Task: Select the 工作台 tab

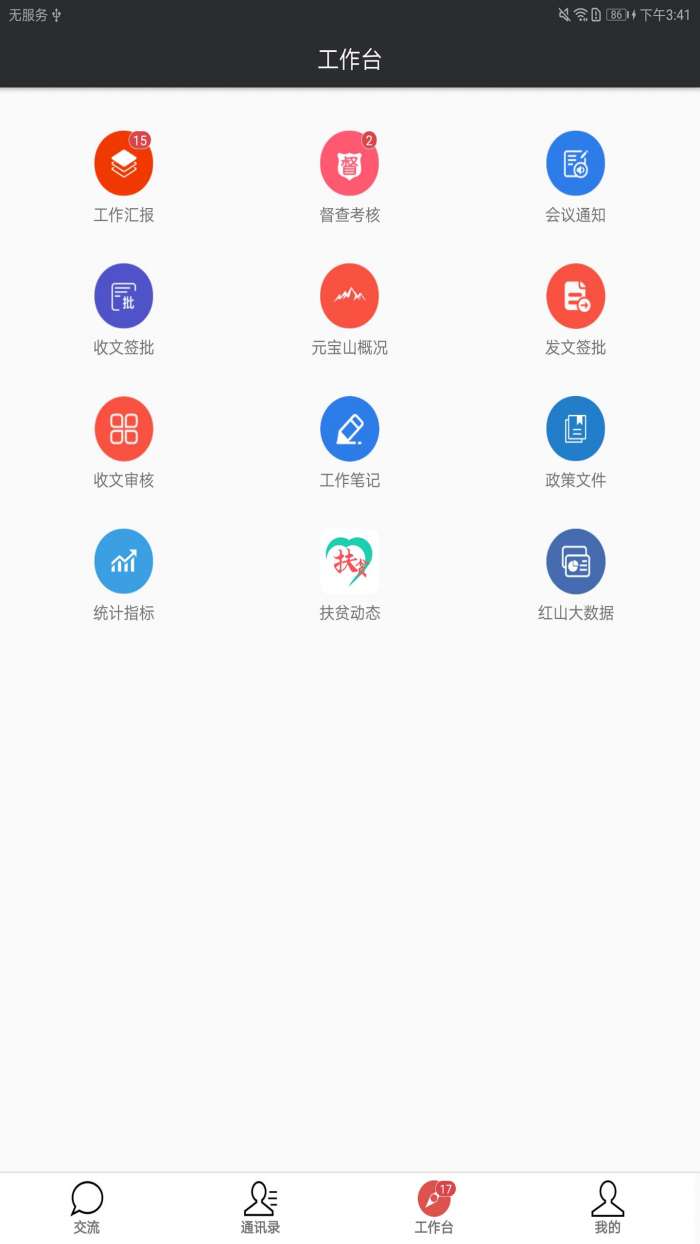Action: tap(434, 1207)
